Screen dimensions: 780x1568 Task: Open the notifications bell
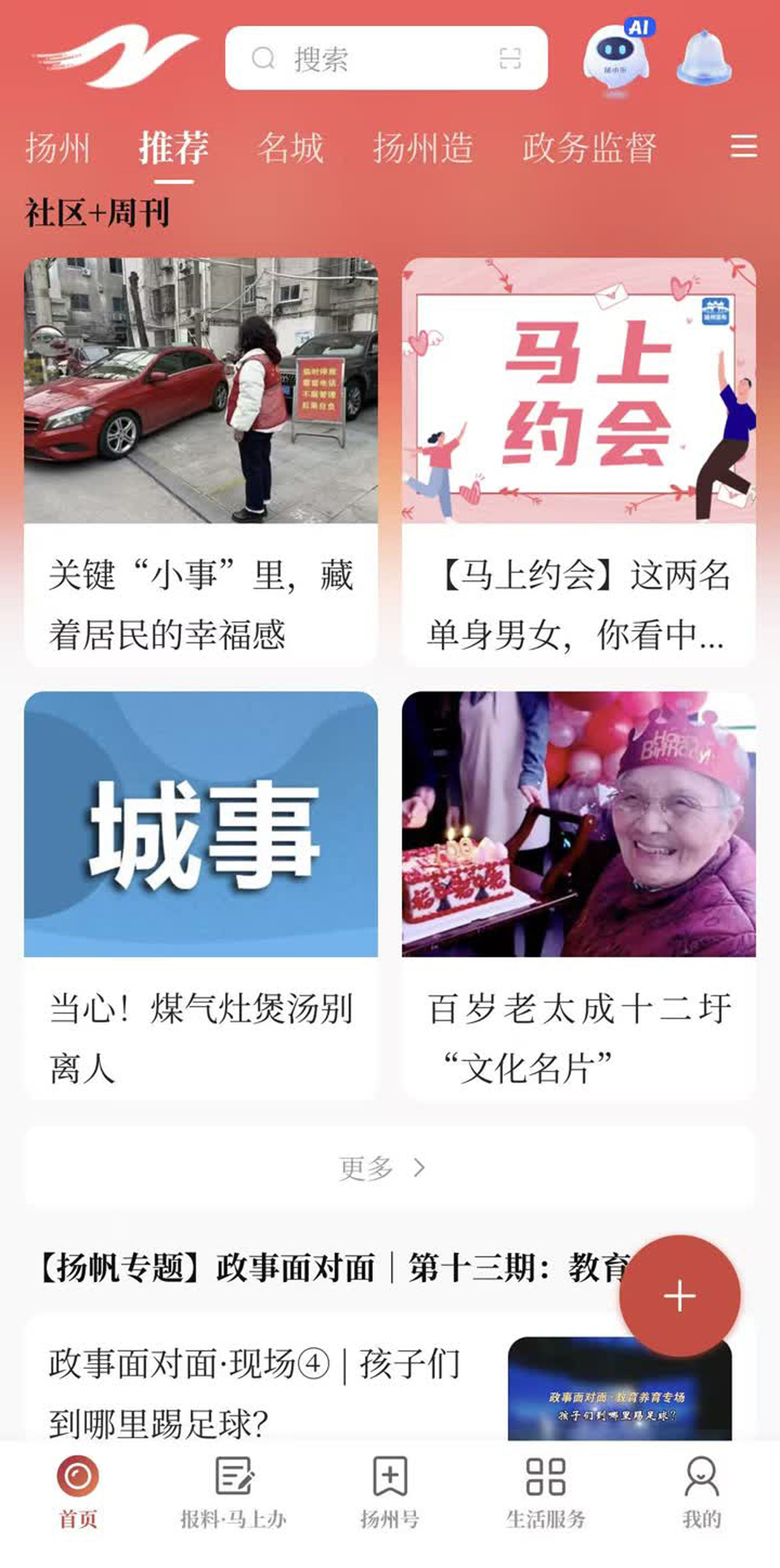(704, 58)
